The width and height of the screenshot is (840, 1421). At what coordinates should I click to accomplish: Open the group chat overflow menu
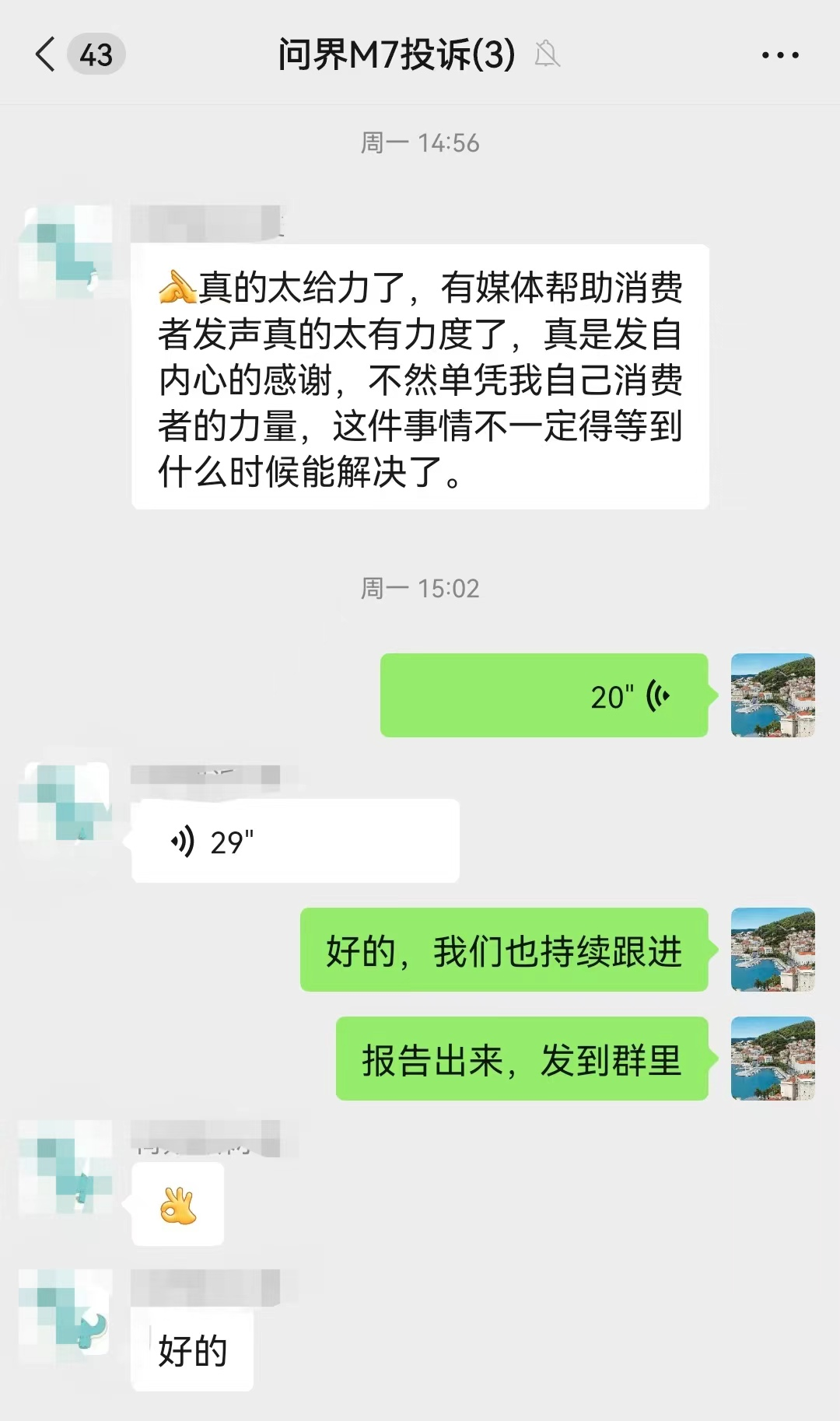click(x=779, y=55)
